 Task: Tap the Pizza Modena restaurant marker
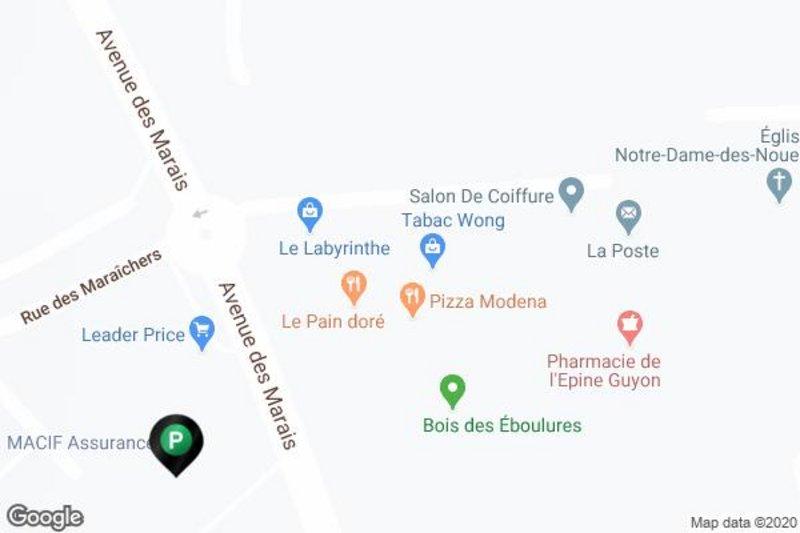(x=412, y=297)
